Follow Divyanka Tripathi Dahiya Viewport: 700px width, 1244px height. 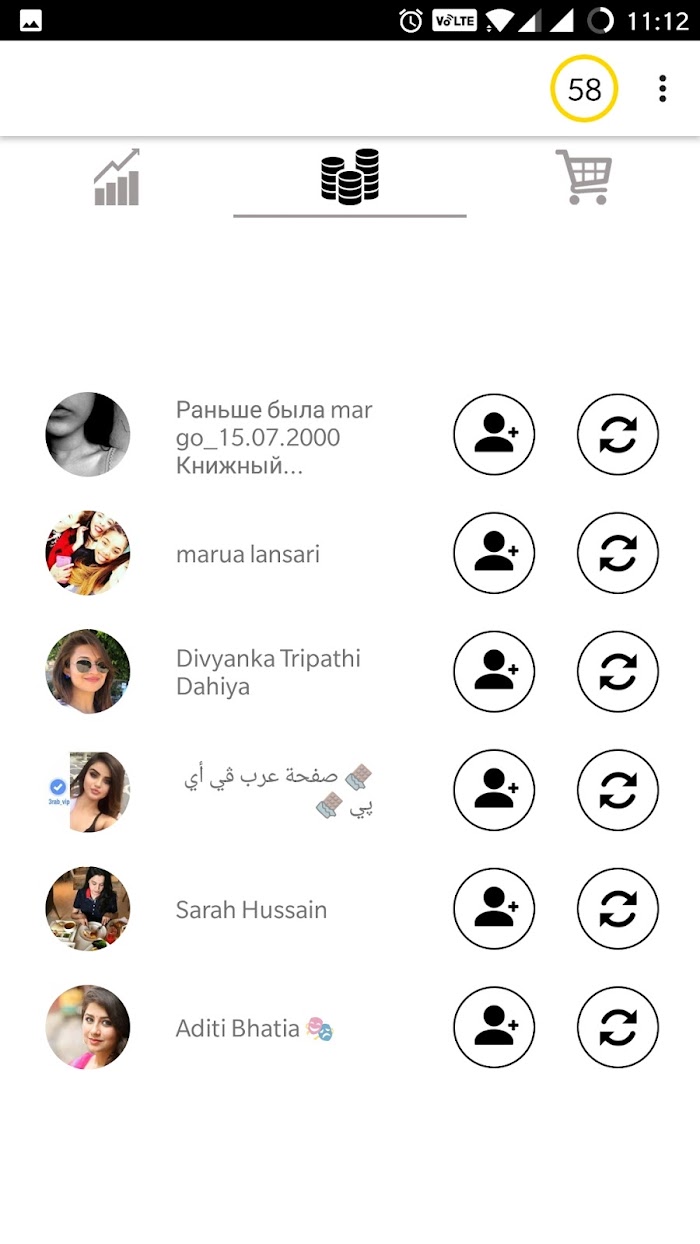pos(494,672)
